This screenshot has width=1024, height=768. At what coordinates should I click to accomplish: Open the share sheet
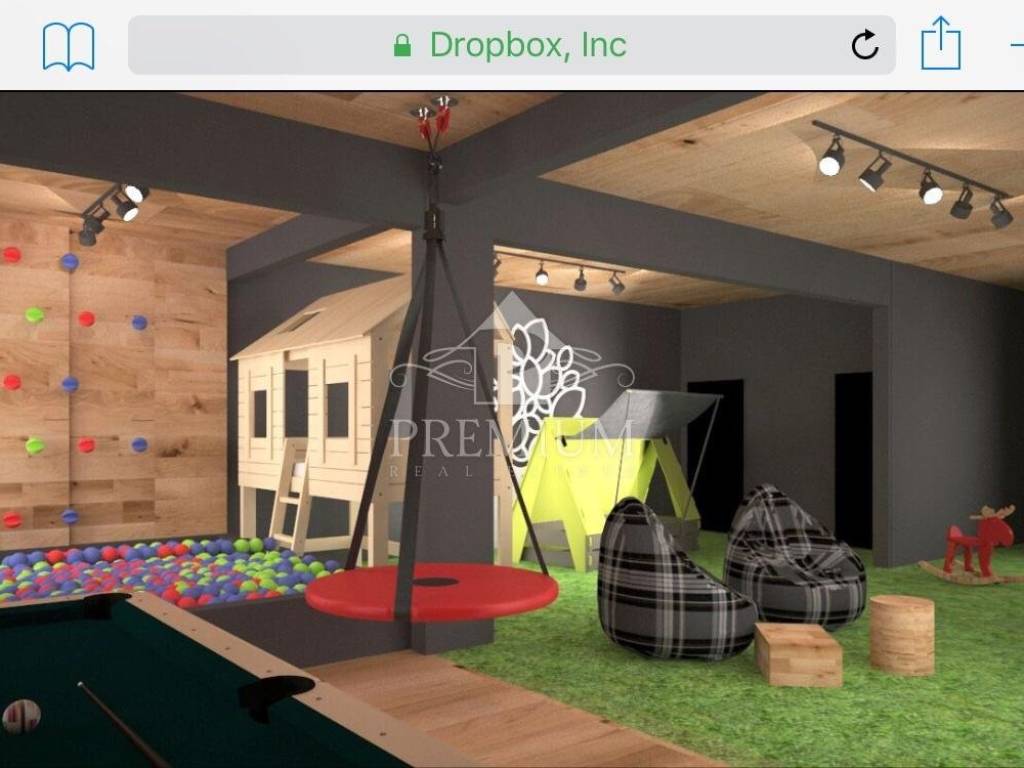pyautogui.click(x=940, y=45)
